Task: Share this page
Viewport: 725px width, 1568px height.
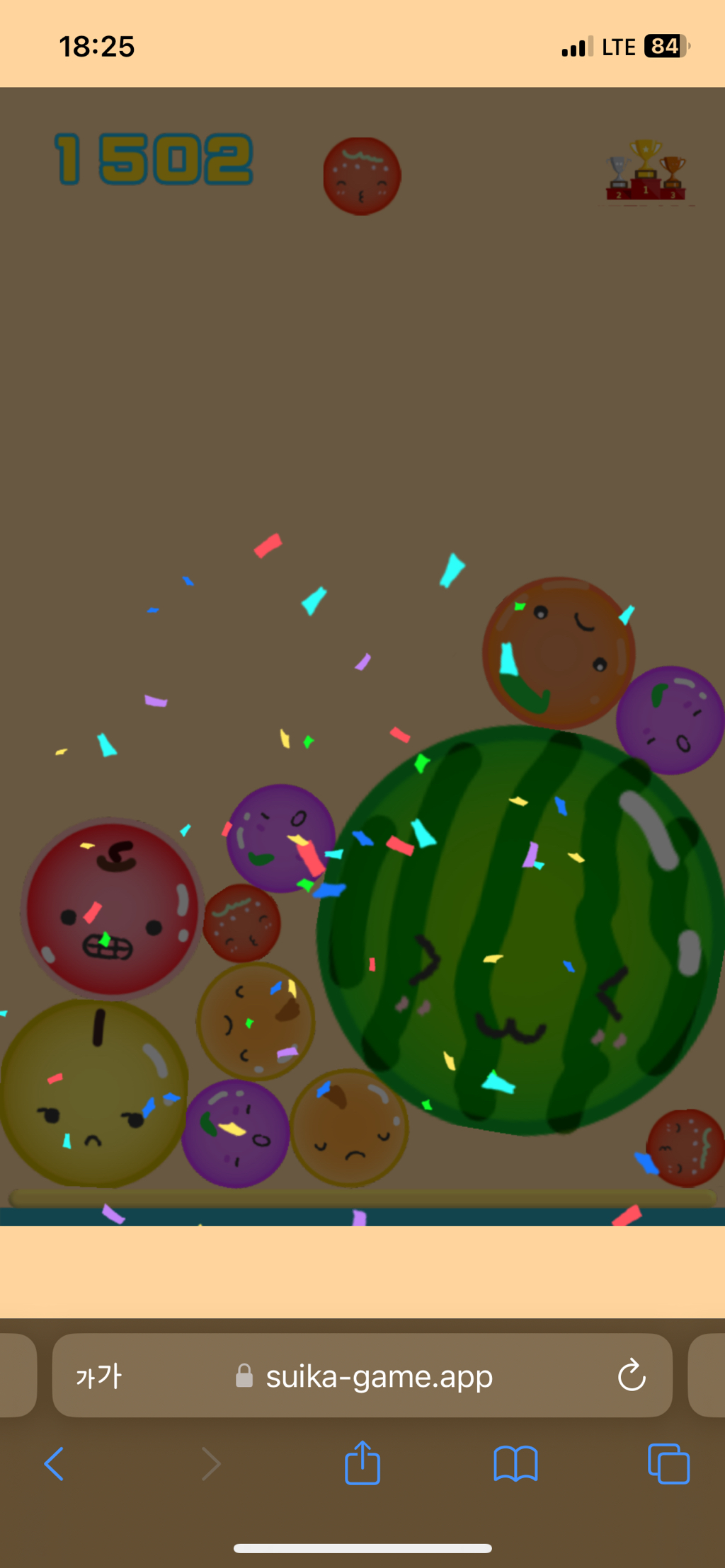Action: pos(362,1462)
